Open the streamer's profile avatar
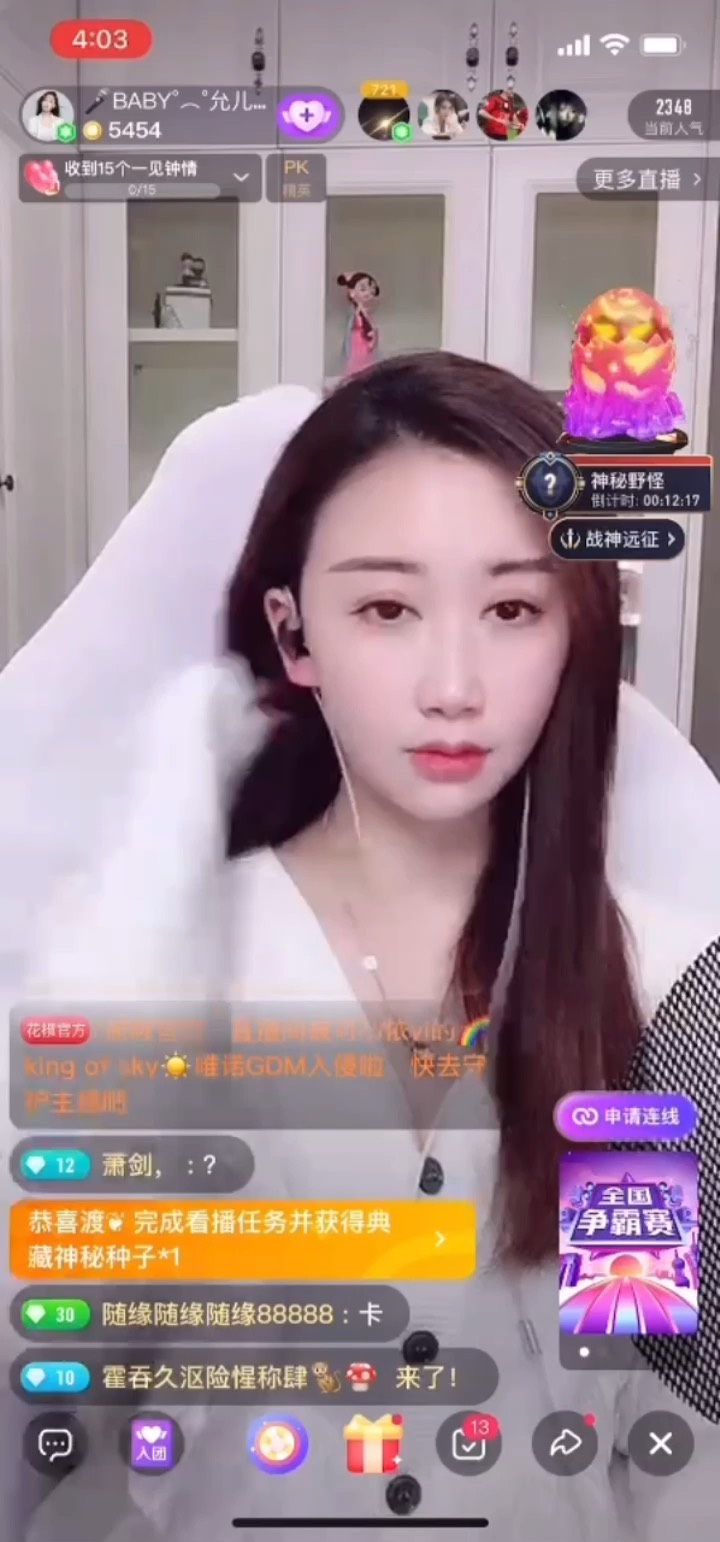Viewport: 720px width, 1542px height. [47, 115]
